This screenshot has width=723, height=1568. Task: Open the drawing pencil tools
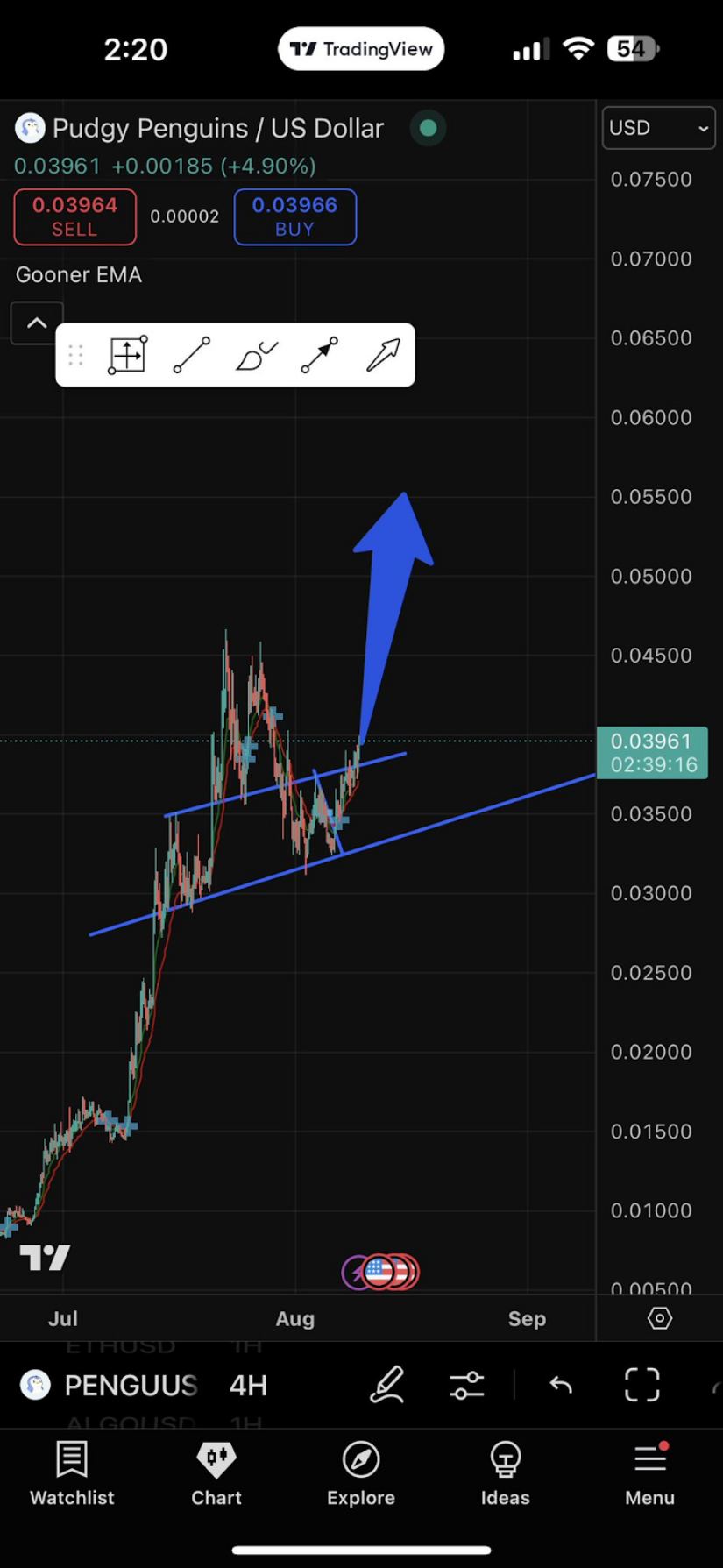[386, 1386]
